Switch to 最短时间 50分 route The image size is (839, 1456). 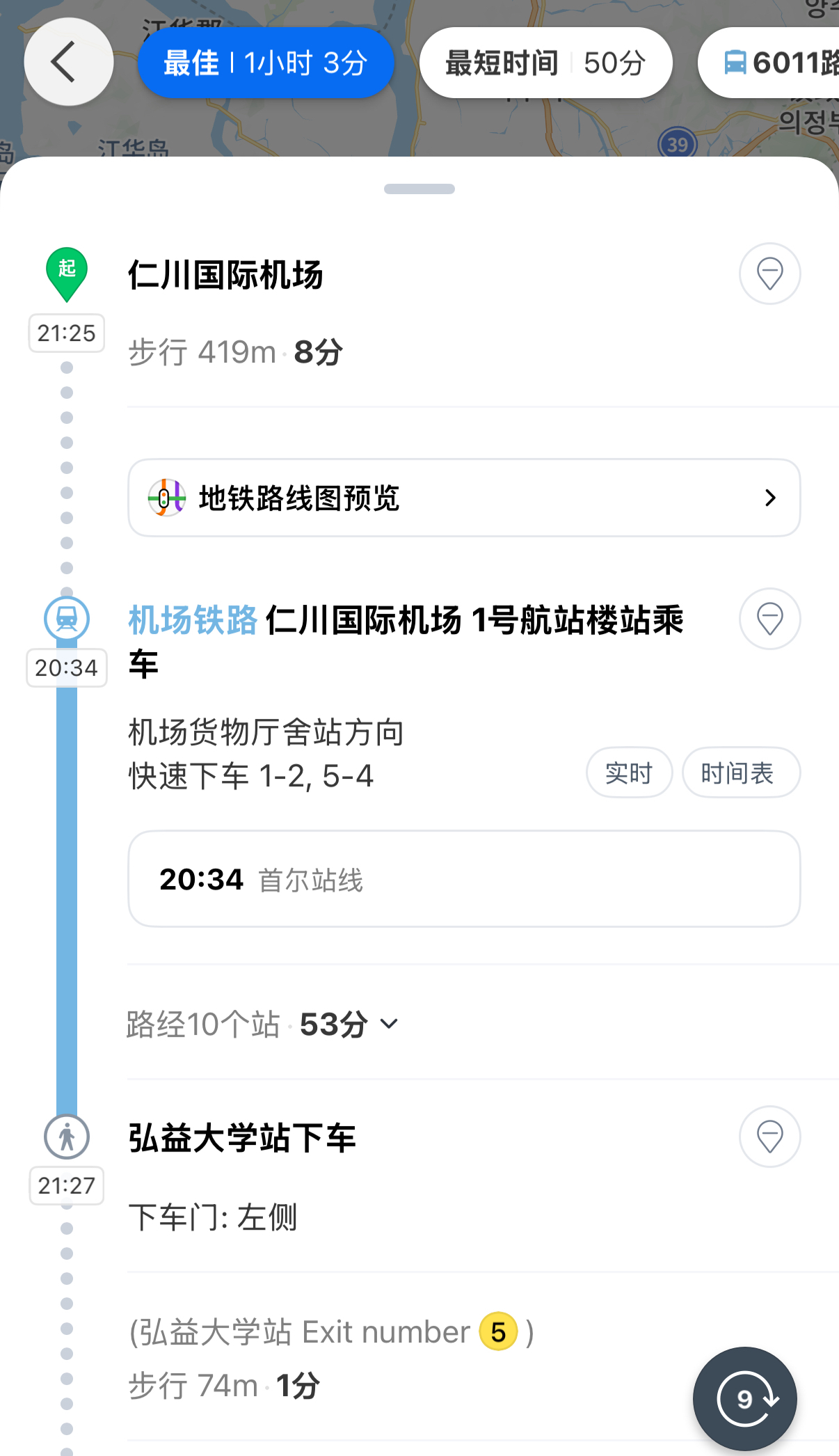[545, 63]
